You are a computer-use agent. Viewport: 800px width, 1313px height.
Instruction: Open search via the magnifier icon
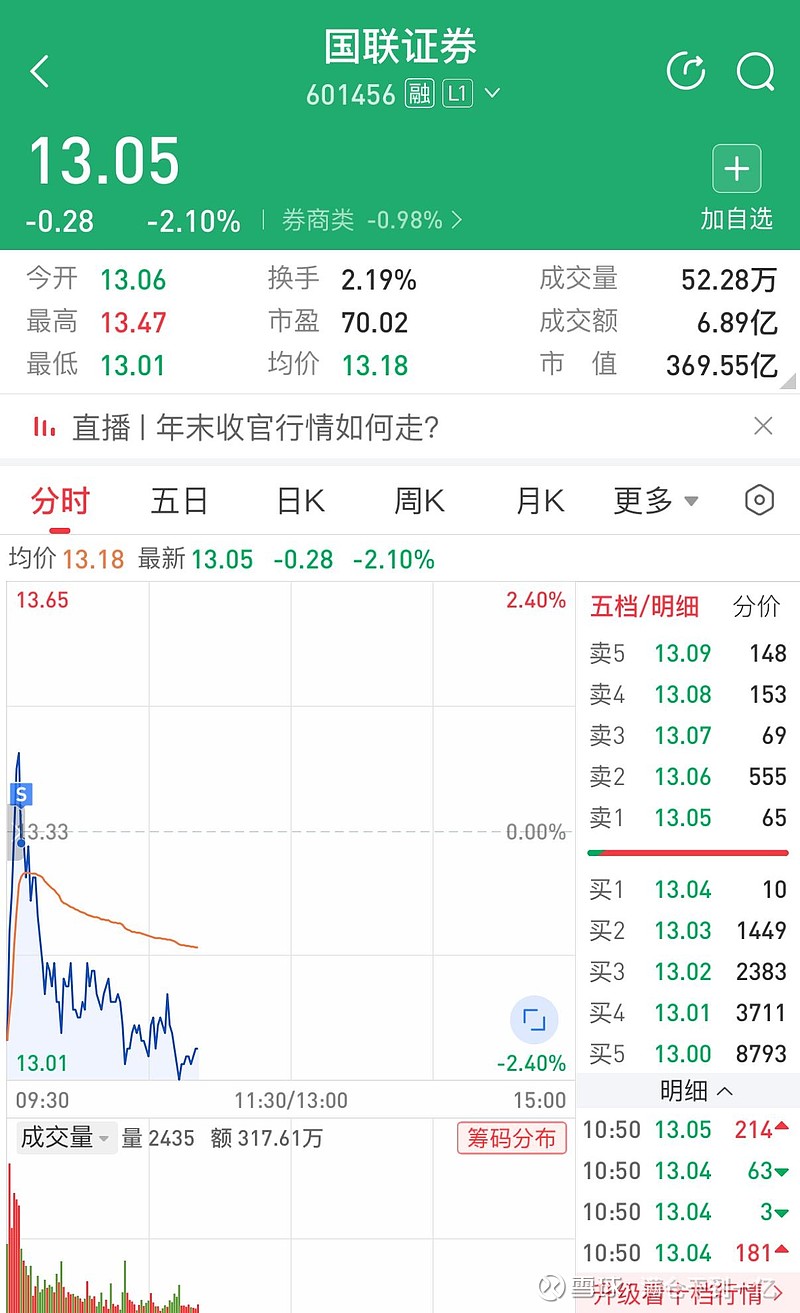point(756,71)
